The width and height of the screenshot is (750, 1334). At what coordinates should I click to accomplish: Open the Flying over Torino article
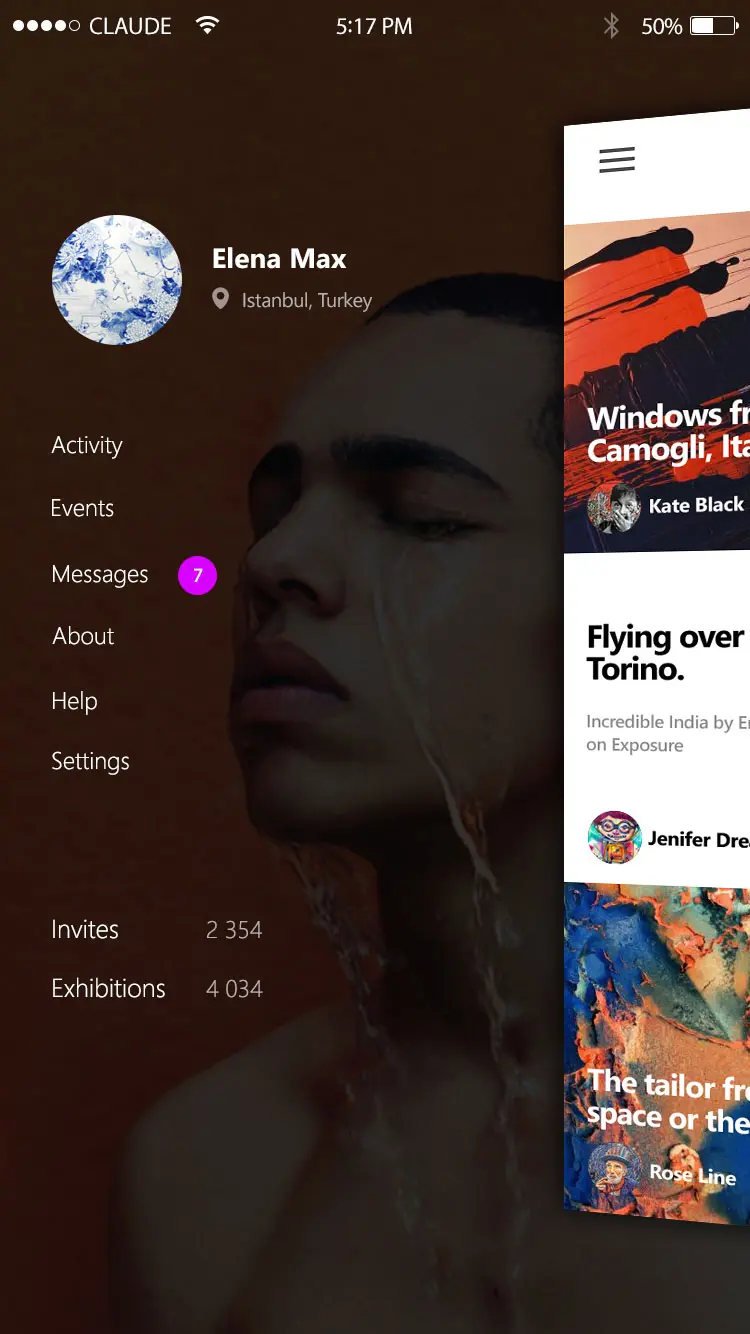click(665, 653)
